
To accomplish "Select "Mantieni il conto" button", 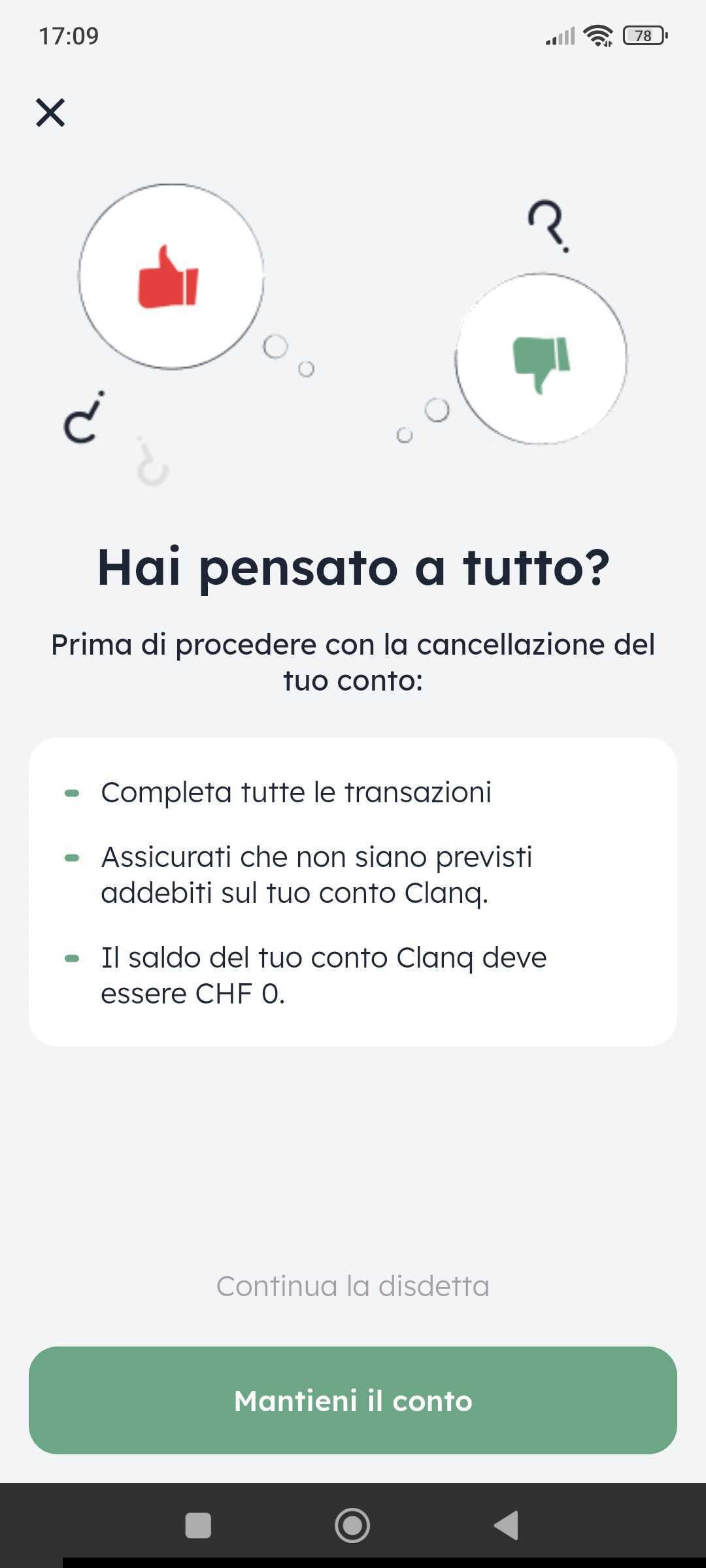I will 353,1400.
